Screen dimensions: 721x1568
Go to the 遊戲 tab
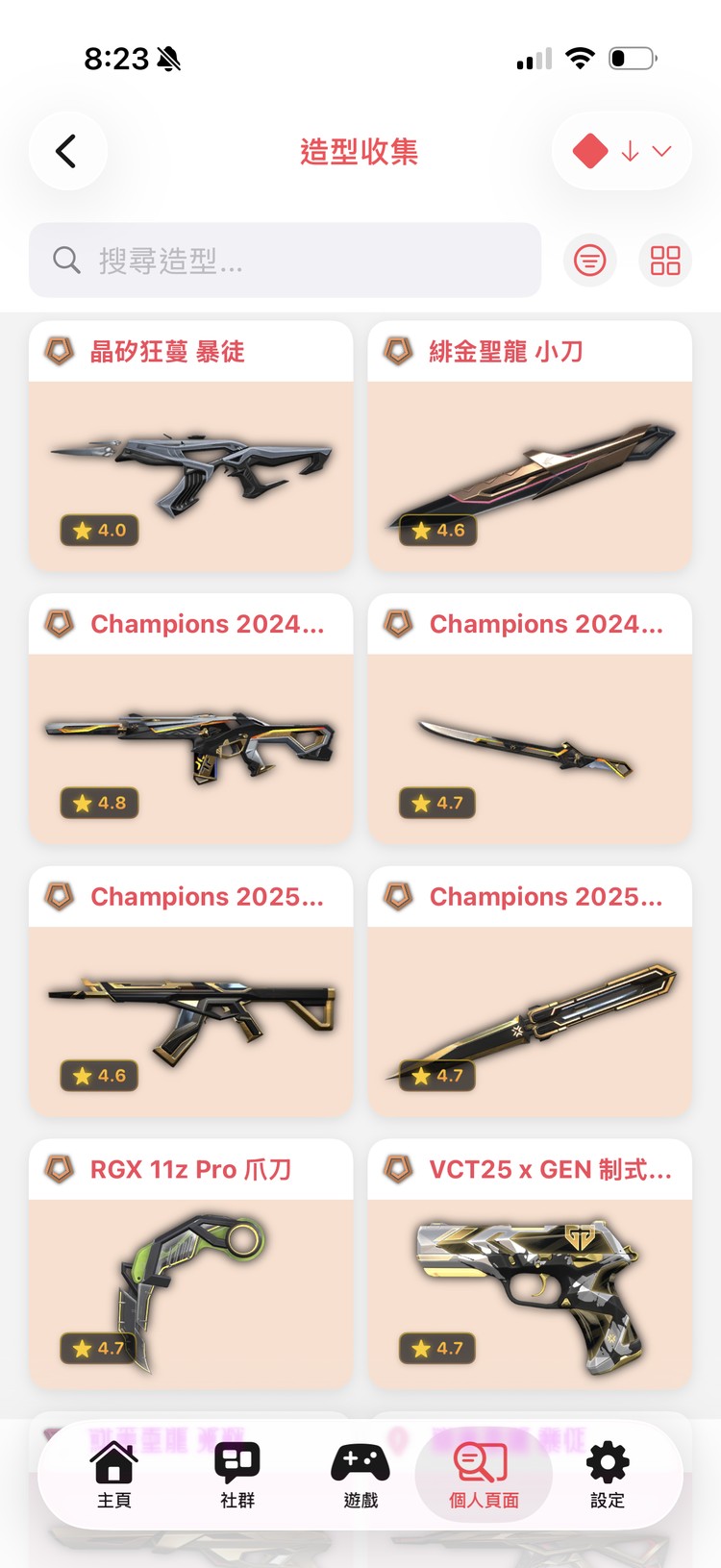(360, 1475)
